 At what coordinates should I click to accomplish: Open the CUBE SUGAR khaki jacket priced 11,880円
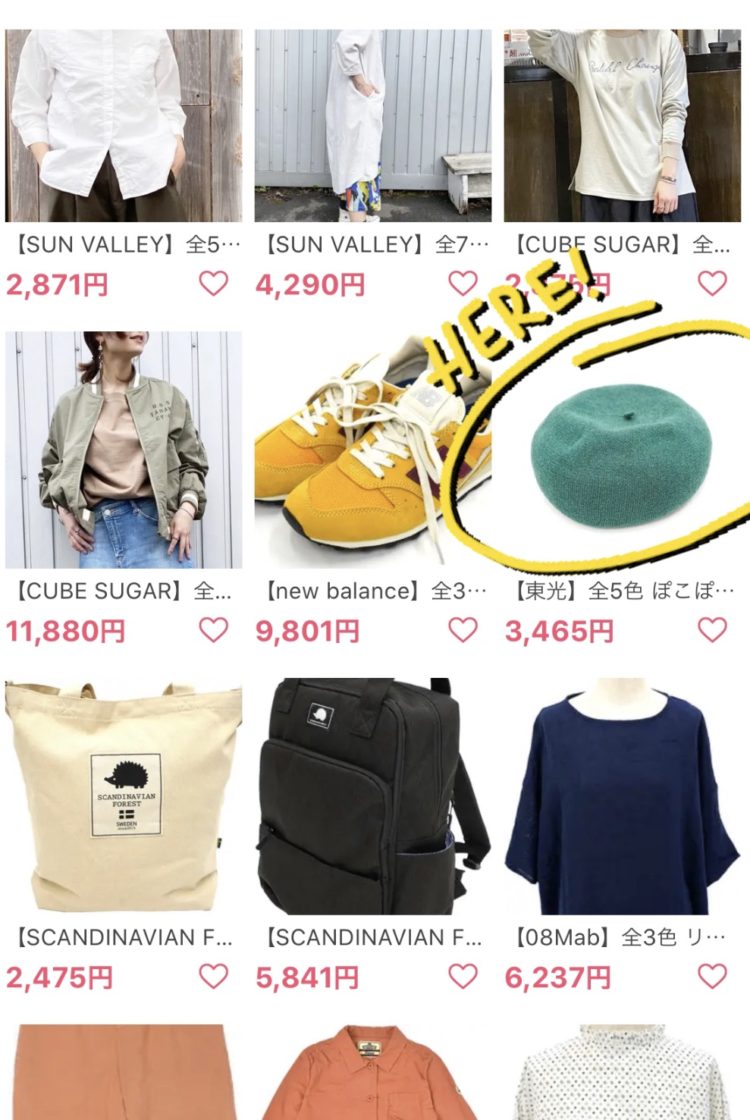click(x=123, y=450)
